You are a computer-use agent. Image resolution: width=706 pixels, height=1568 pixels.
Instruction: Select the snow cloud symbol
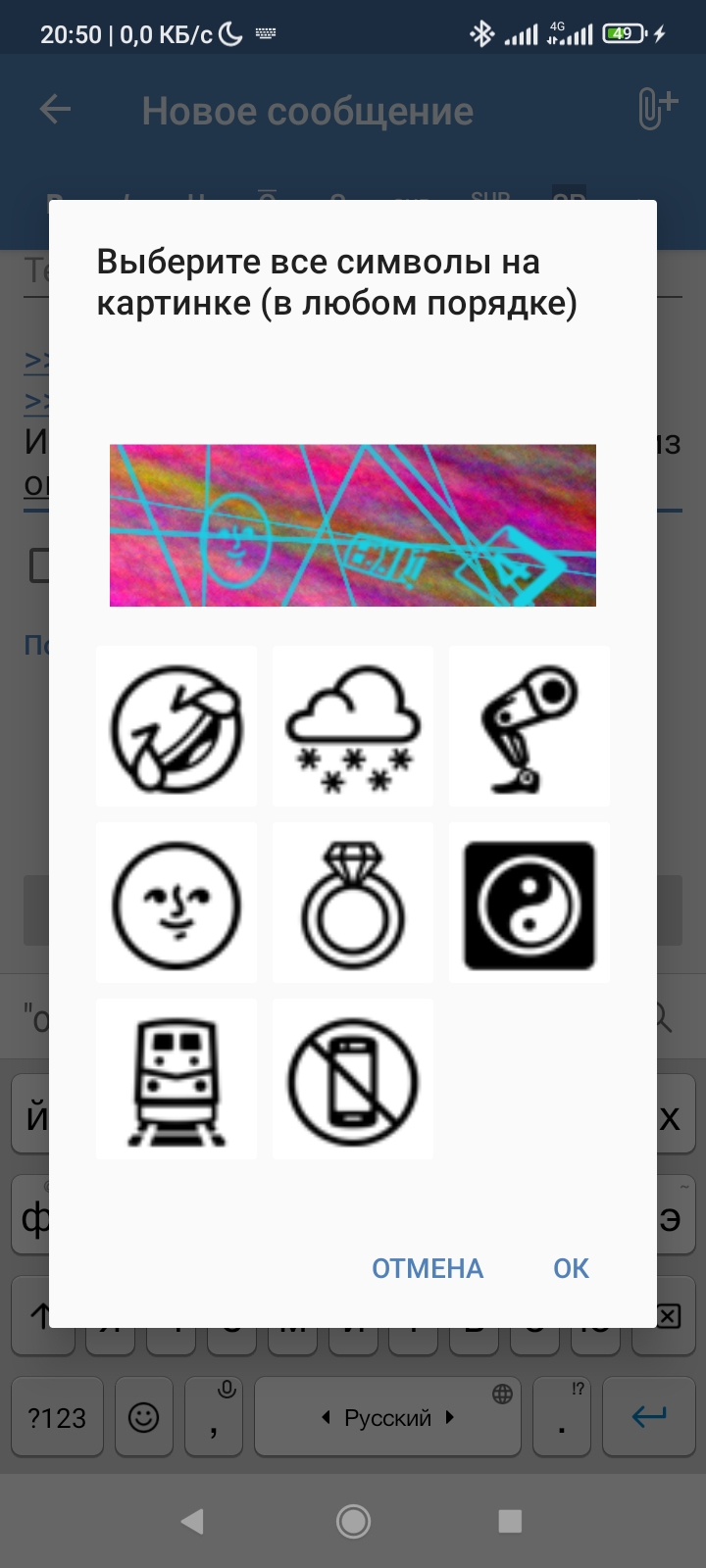pos(353,726)
